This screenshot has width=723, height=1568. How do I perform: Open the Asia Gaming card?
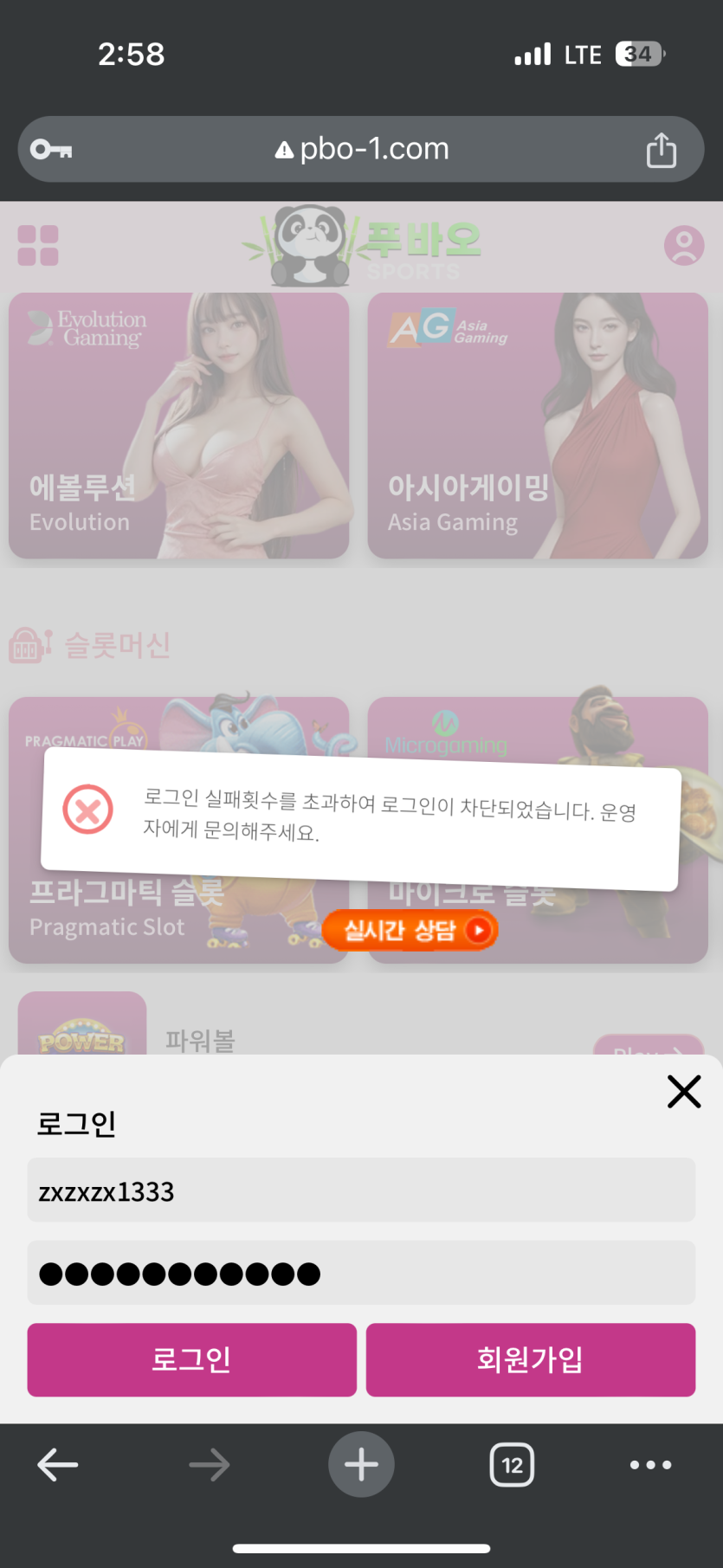point(537,425)
